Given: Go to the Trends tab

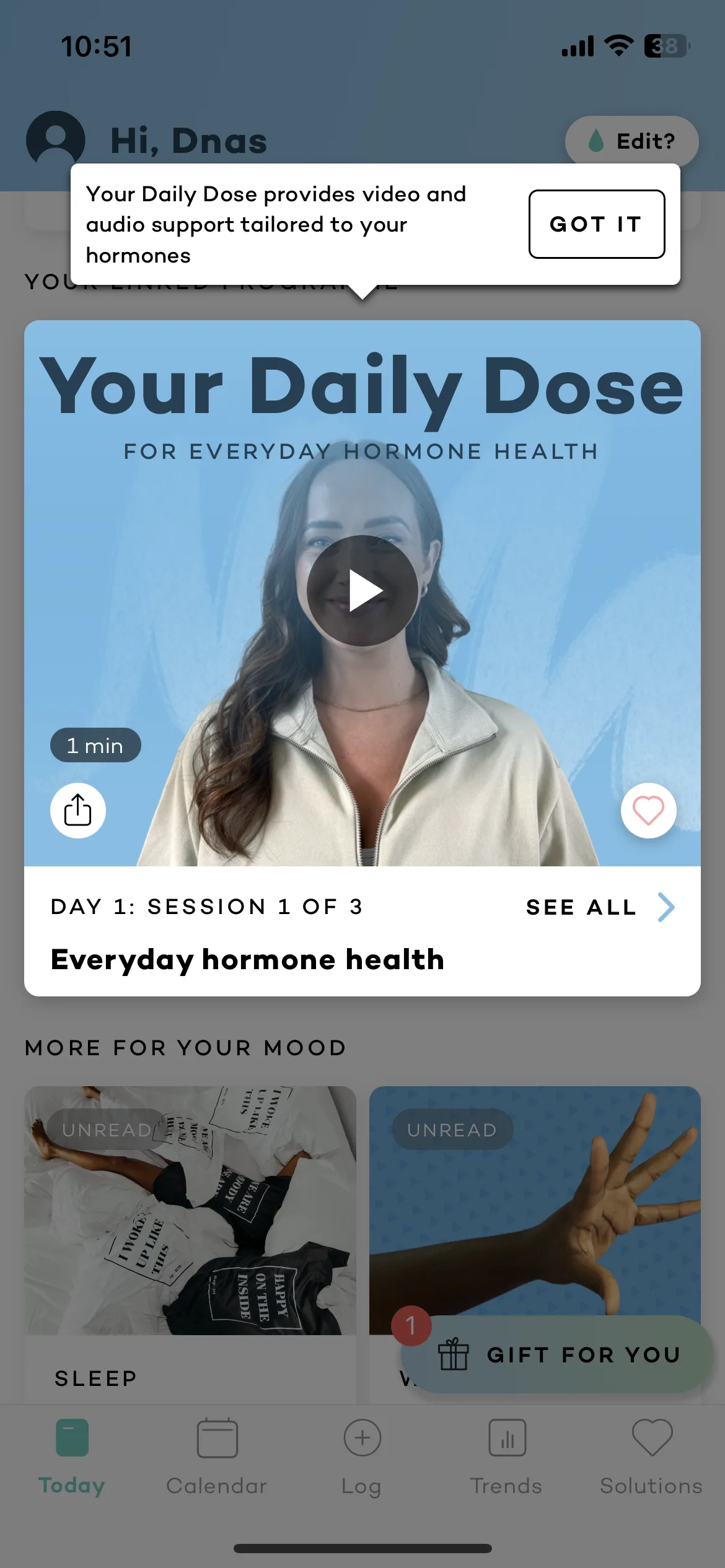Looking at the screenshot, I should click(506, 1458).
